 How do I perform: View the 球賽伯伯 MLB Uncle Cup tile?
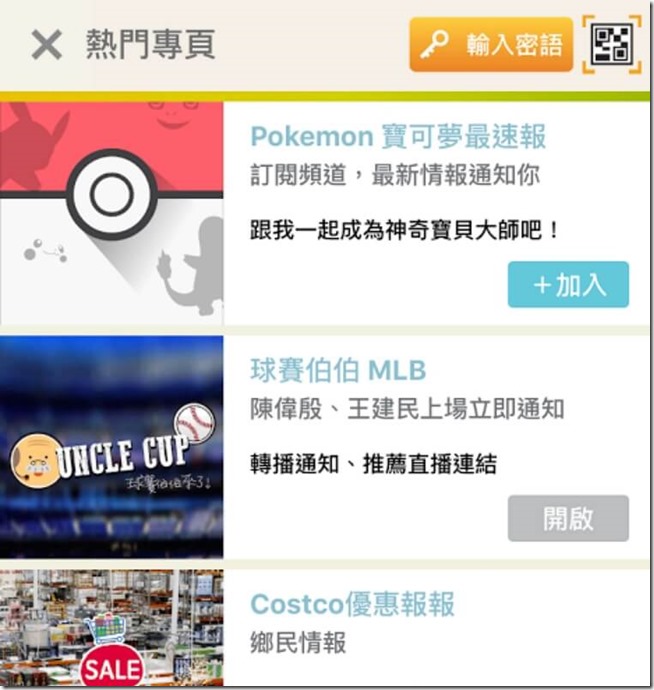click(x=112, y=447)
